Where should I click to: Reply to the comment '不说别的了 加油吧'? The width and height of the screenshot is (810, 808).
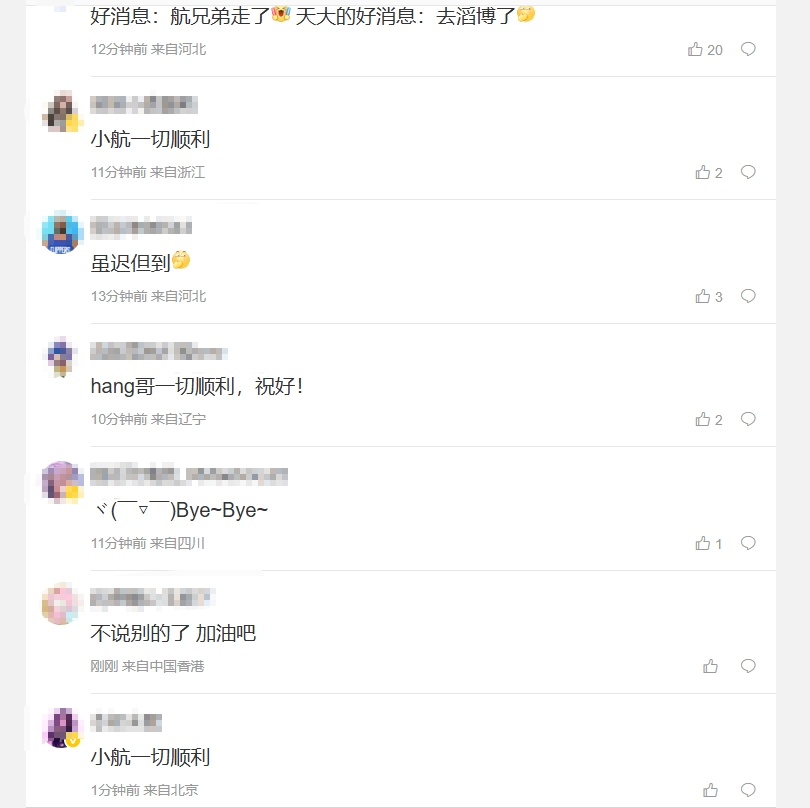pyautogui.click(x=748, y=666)
